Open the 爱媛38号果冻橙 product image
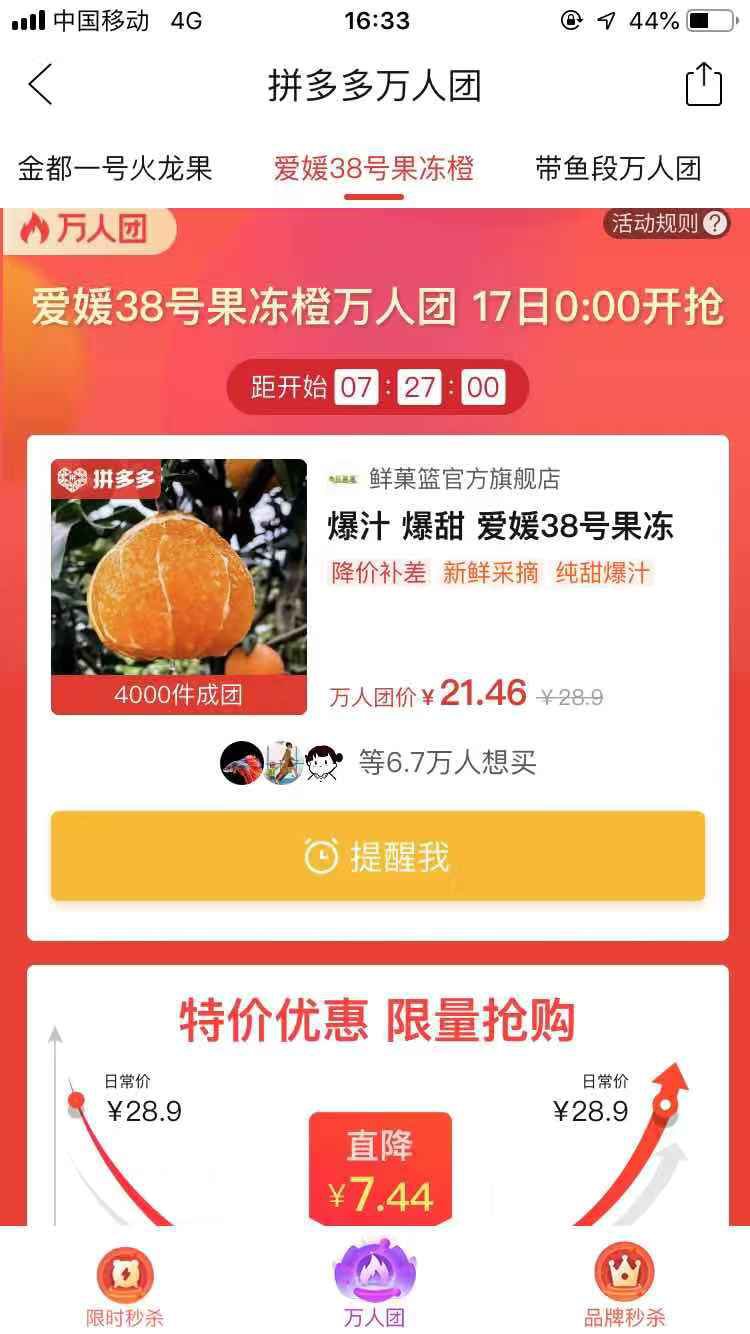Screen dimensions: 750x1334 pyautogui.click(x=179, y=585)
